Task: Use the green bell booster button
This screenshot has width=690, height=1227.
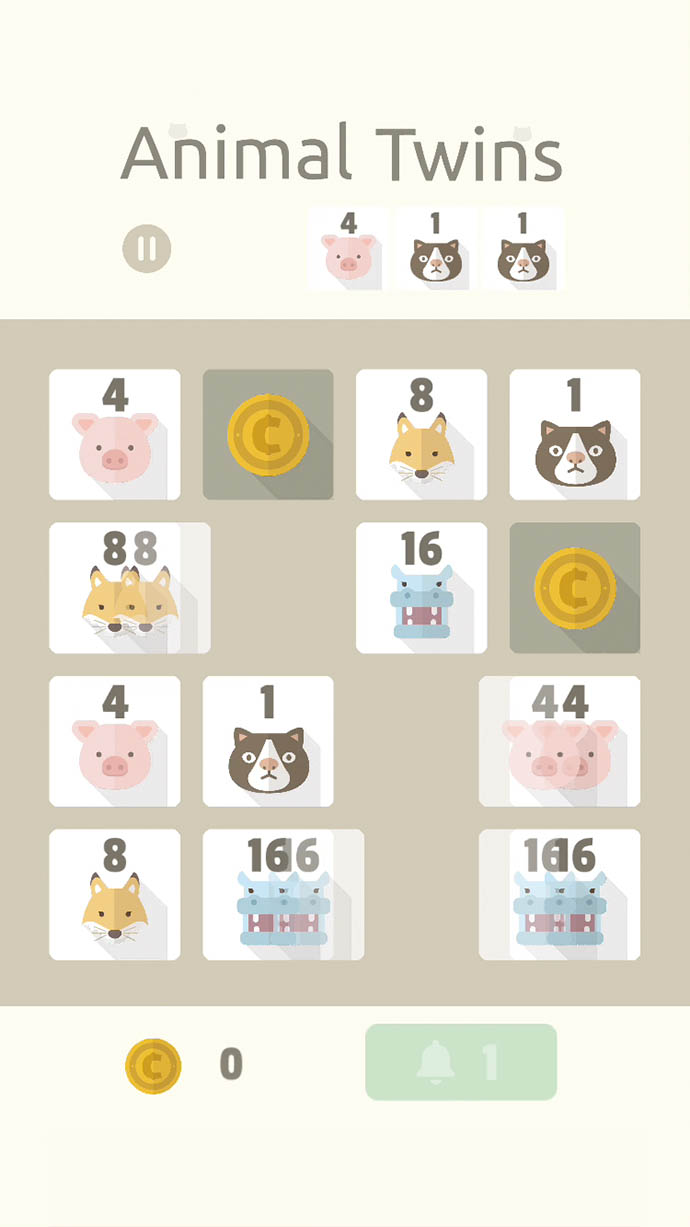Action: [460, 1061]
